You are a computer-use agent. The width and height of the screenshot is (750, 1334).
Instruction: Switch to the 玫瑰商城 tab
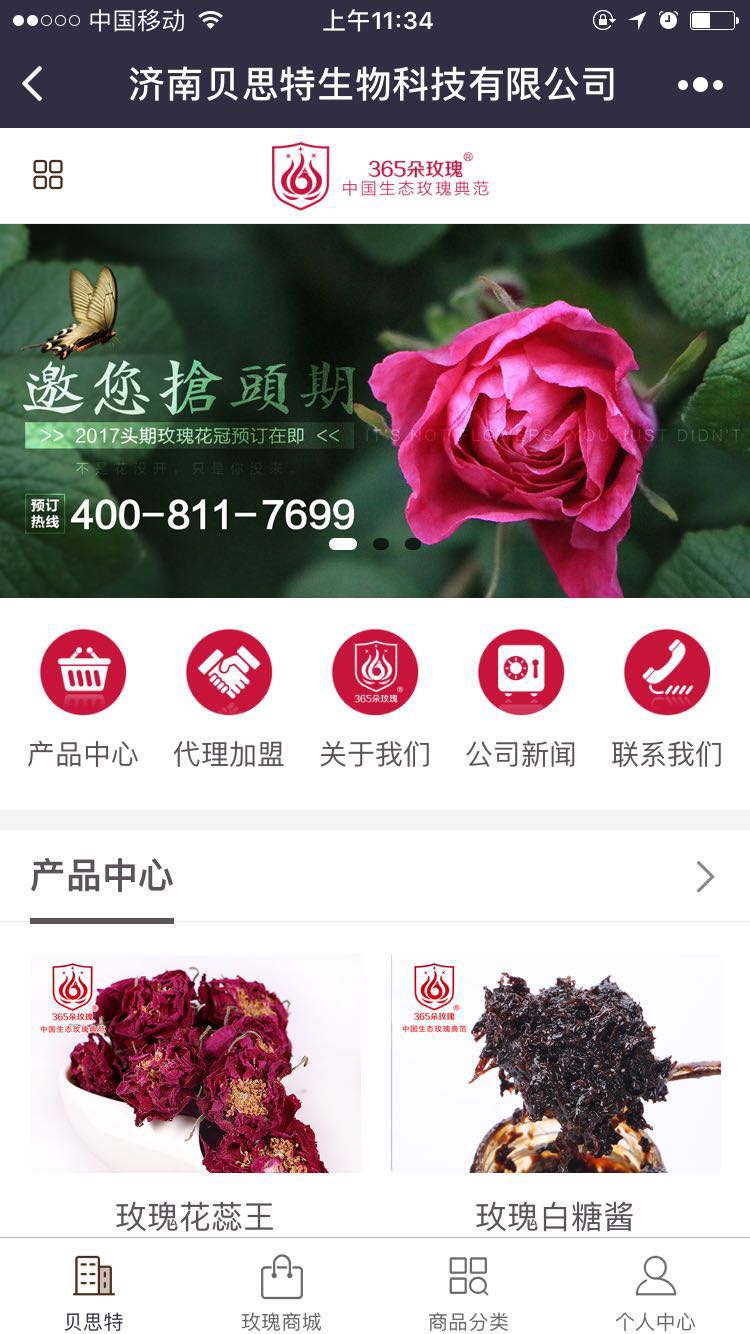pyautogui.click(x=281, y=1292)
